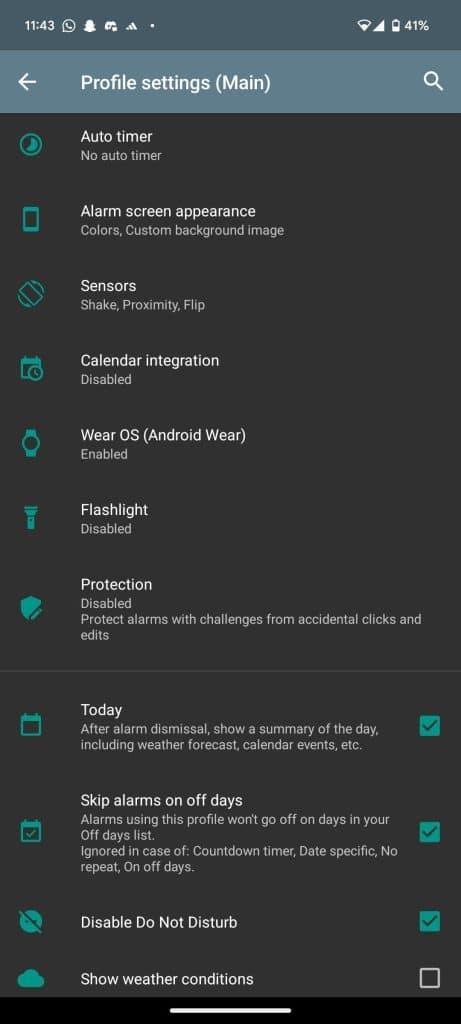Open the Protection setting
Screen dimensions: 461x1024
tap(230, 609)
